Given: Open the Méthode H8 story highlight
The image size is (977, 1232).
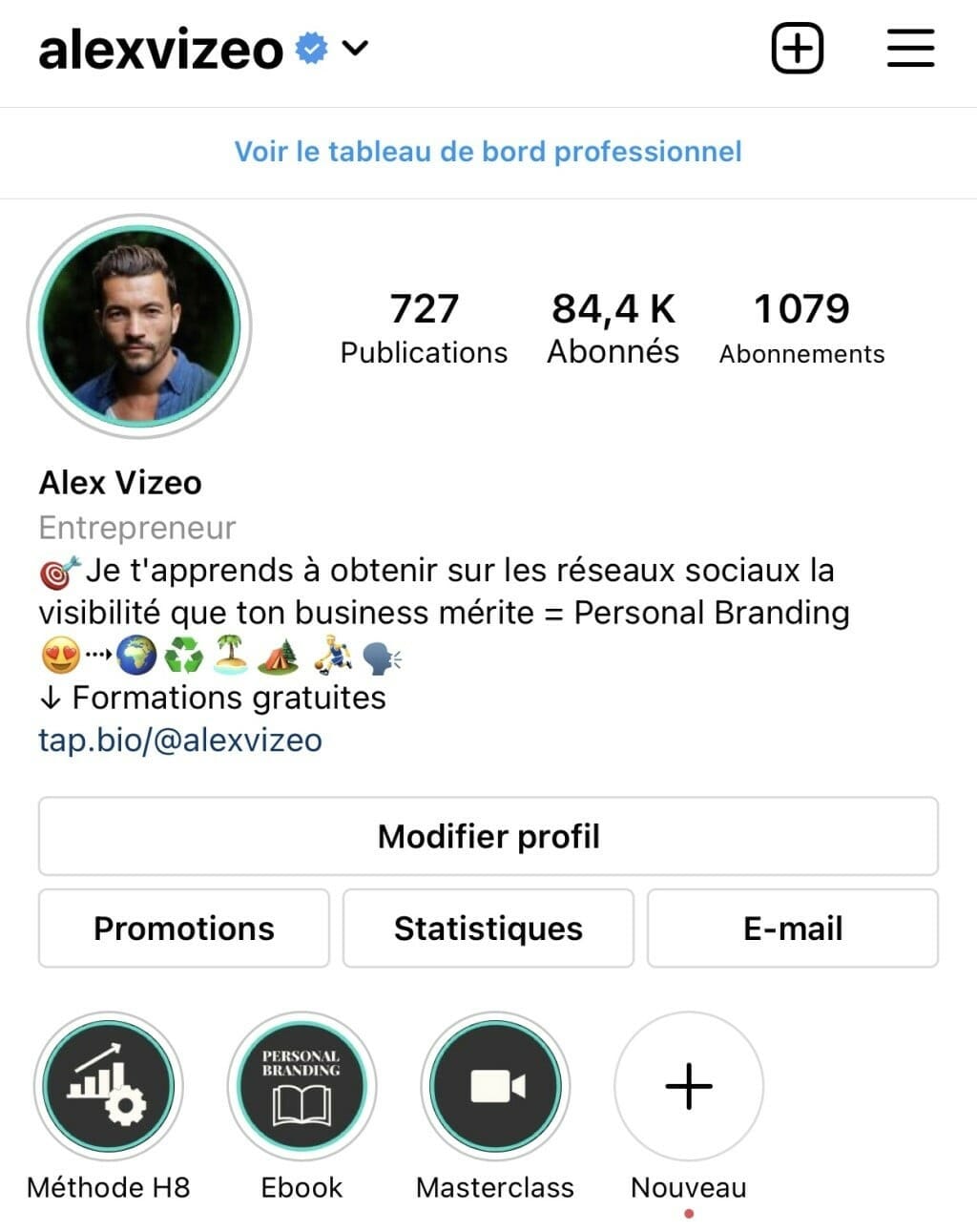Looking at the screenshot, I should pos(108,1087).
